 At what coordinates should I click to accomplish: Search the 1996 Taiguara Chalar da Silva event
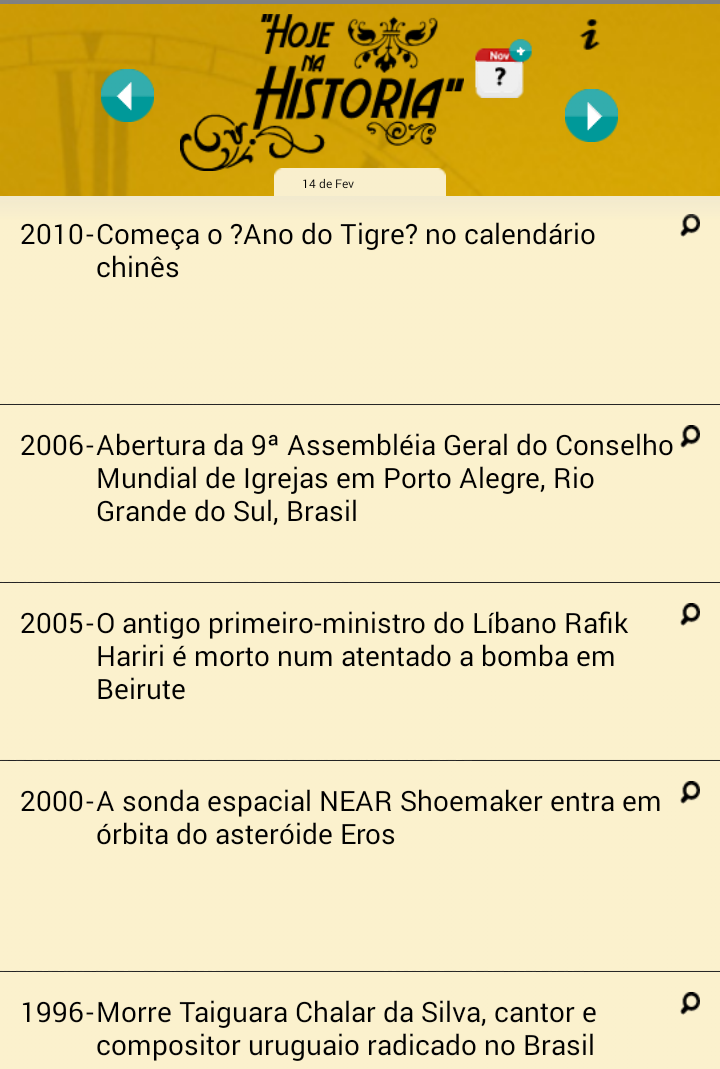[690, 1002]
